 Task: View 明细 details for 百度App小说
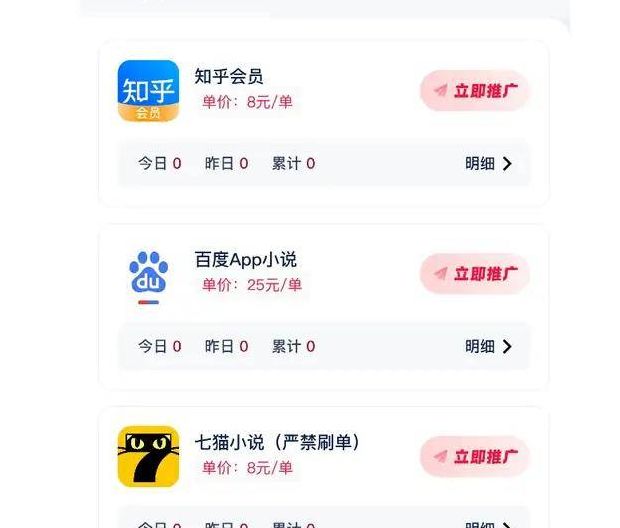[488, 346]
